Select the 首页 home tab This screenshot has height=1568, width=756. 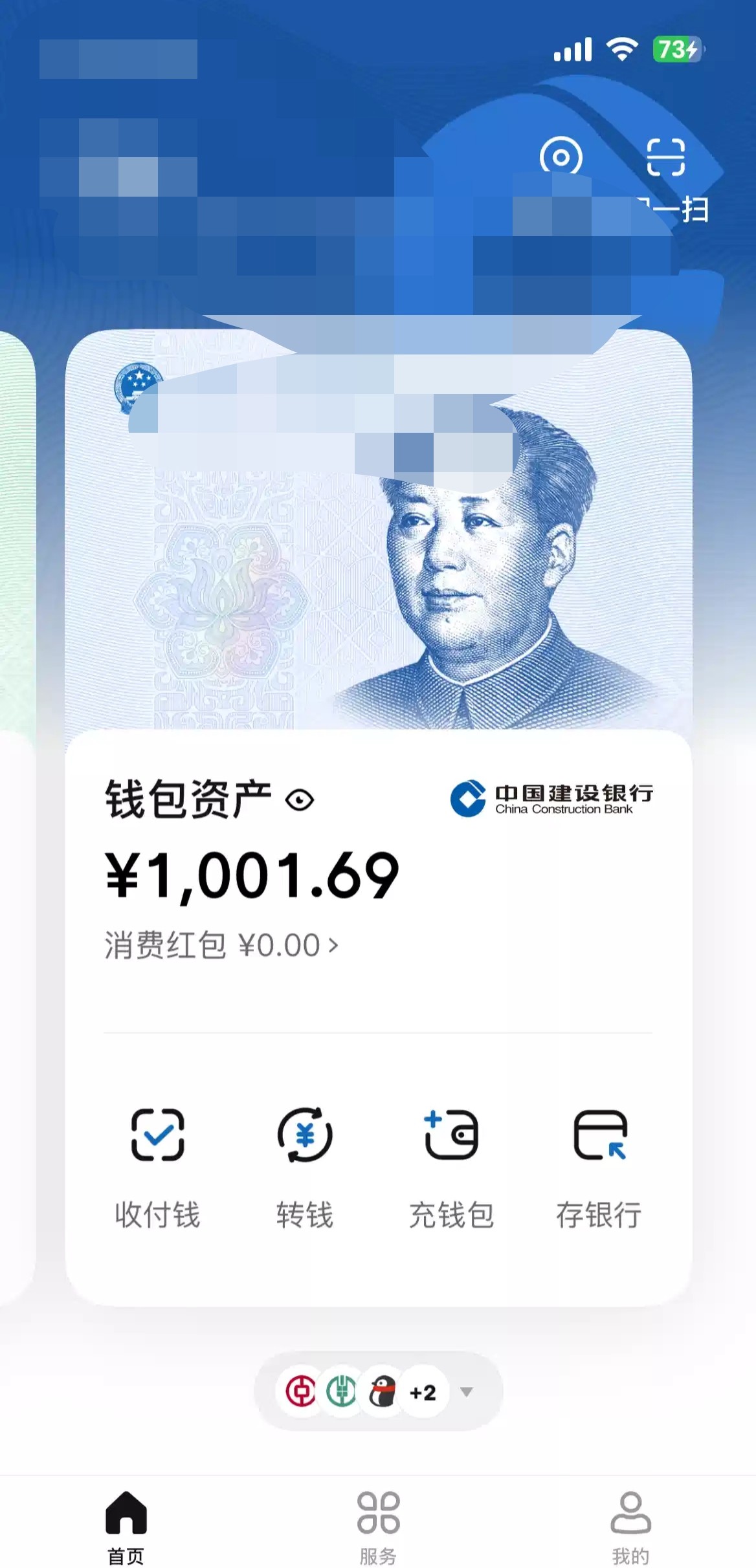click(x=126, y=1527)
